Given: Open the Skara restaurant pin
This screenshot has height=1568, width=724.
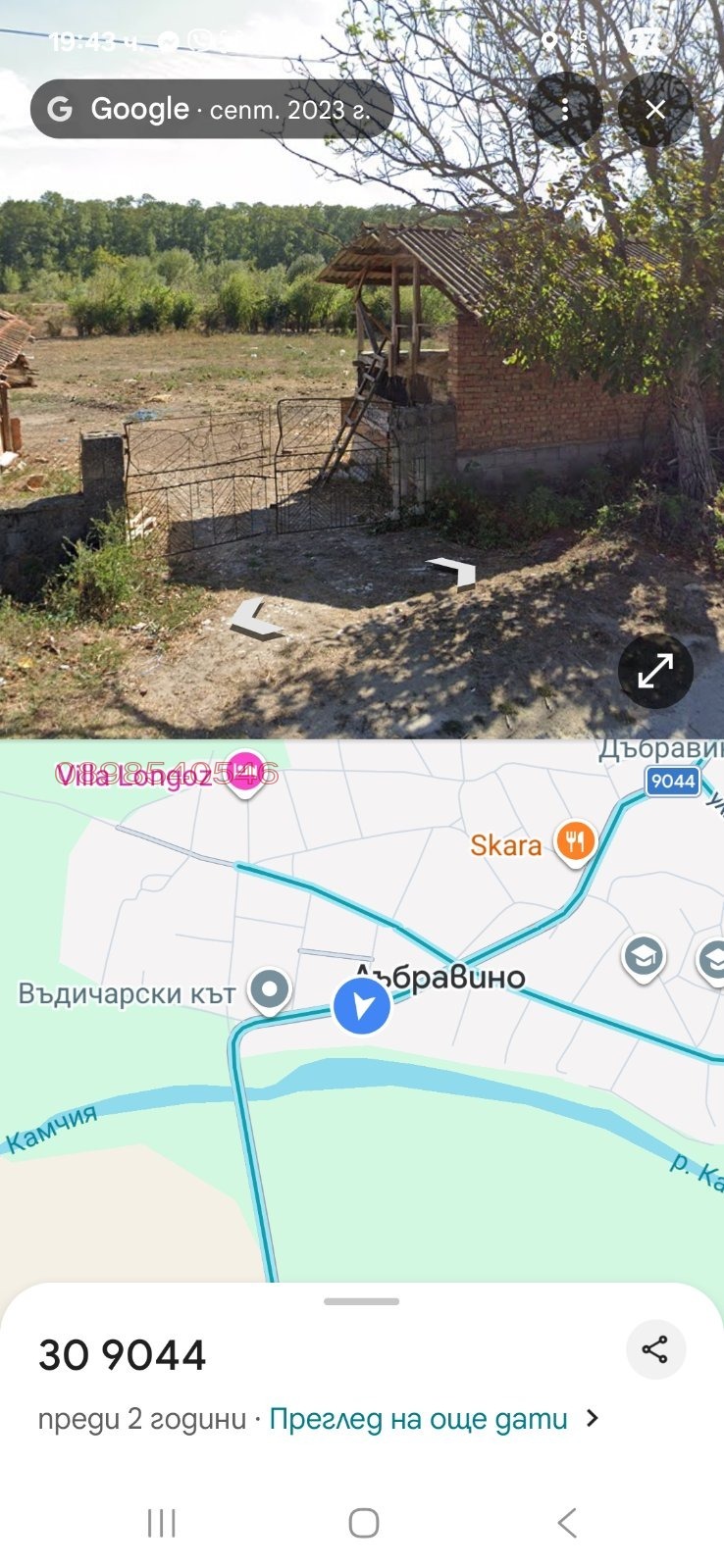Looking at the screenshot, I should point(575,842).
